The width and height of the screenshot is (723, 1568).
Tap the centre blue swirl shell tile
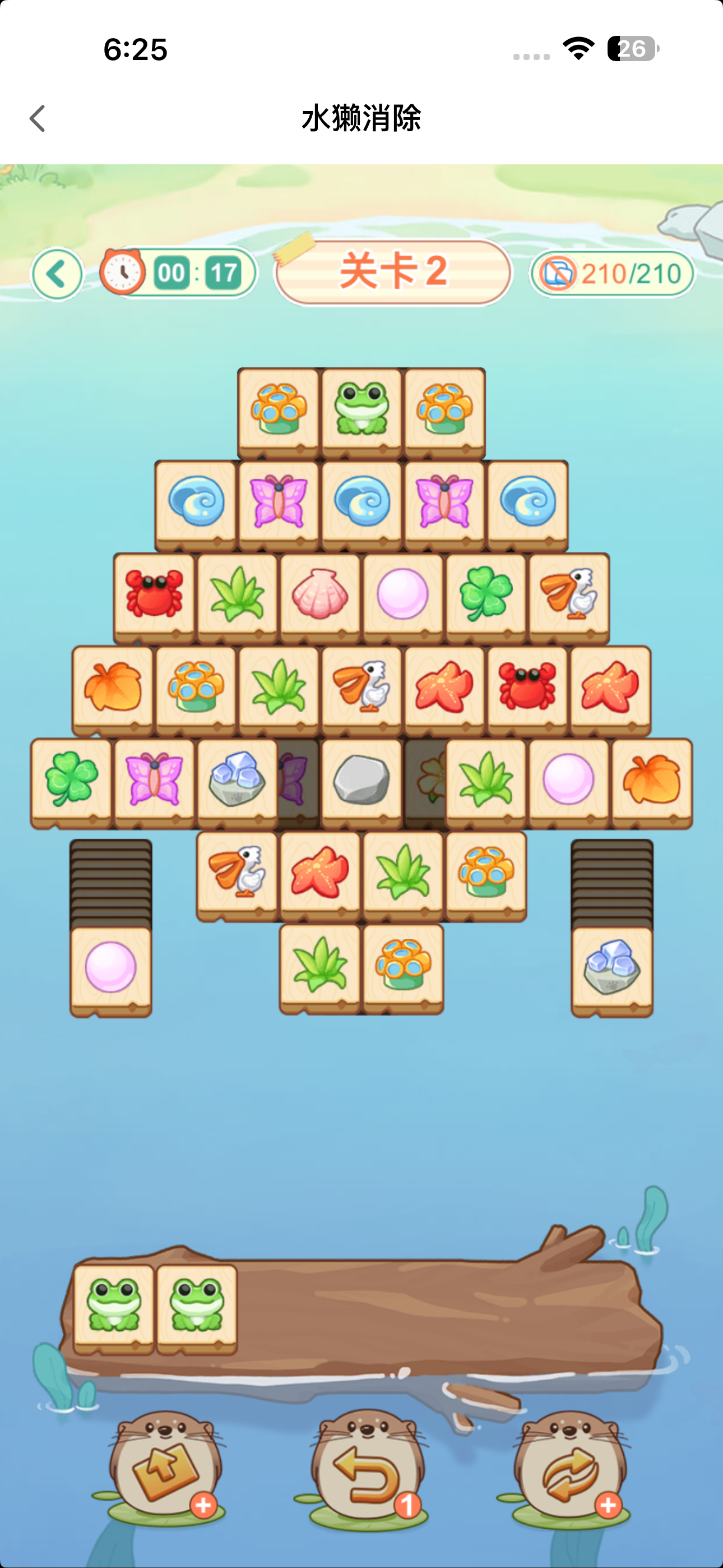(361, 501)
